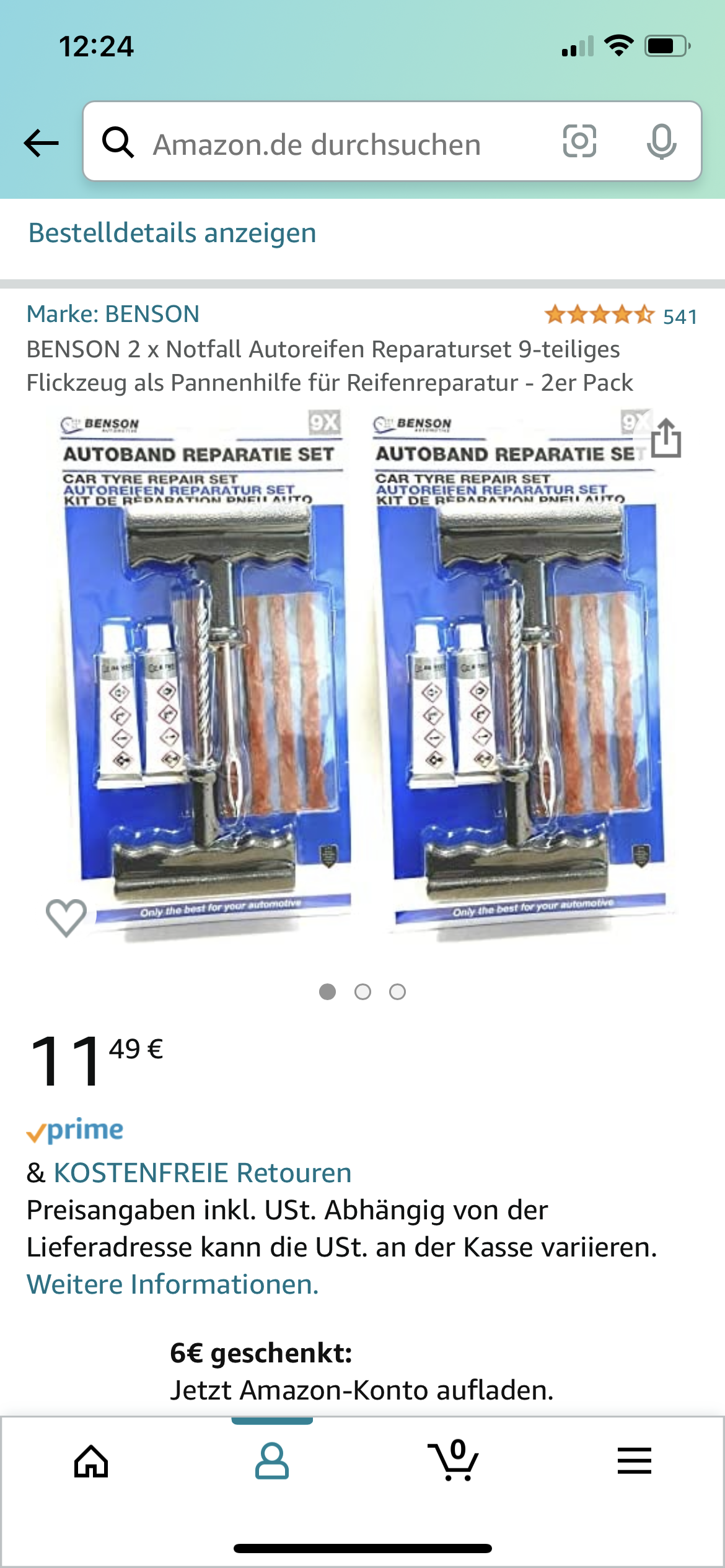Start voice search with microphone
The height and width of the screenshot is (1568, 725).
click(661, 142)
